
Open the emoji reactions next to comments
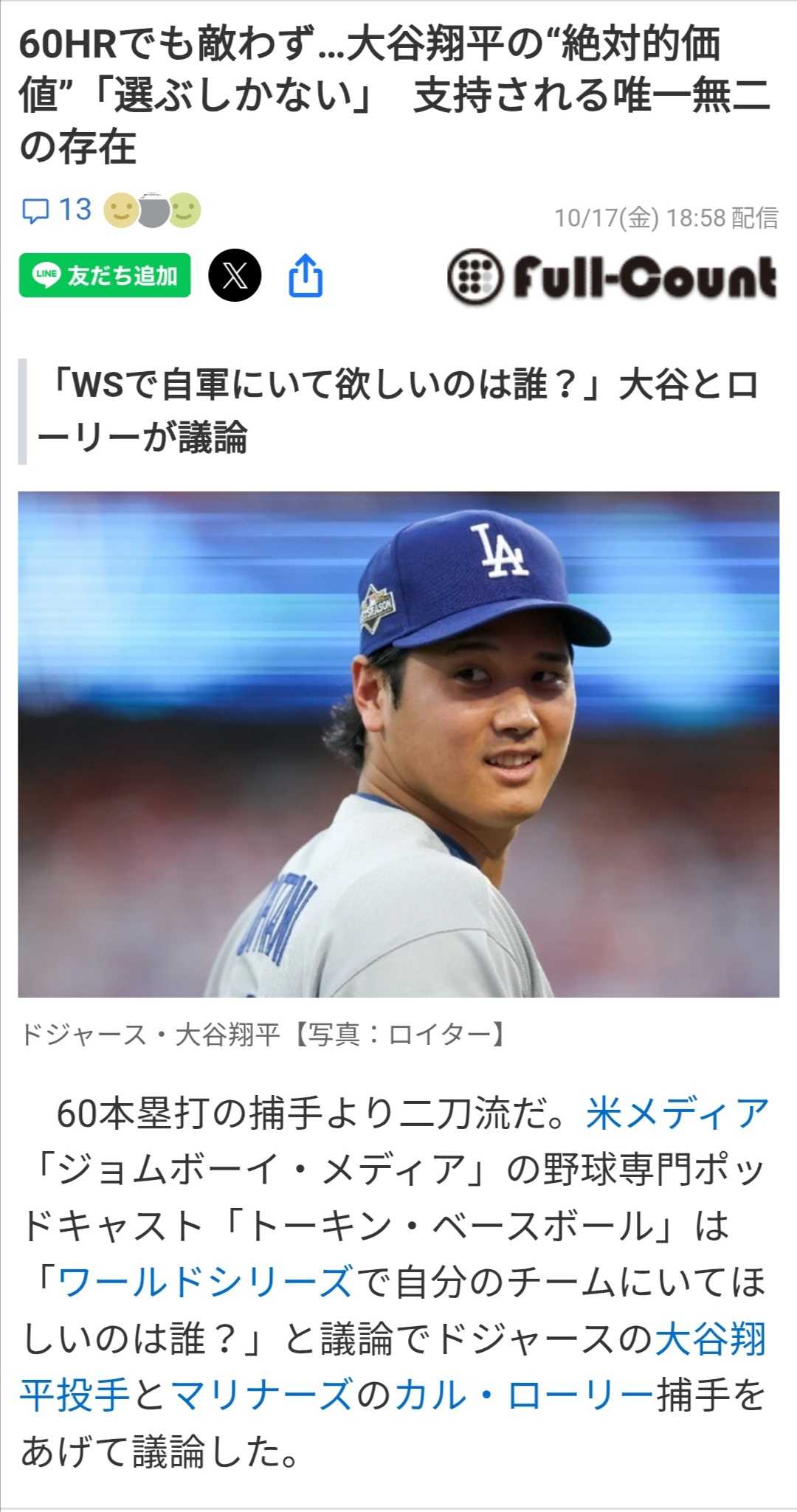coord(152,211)
